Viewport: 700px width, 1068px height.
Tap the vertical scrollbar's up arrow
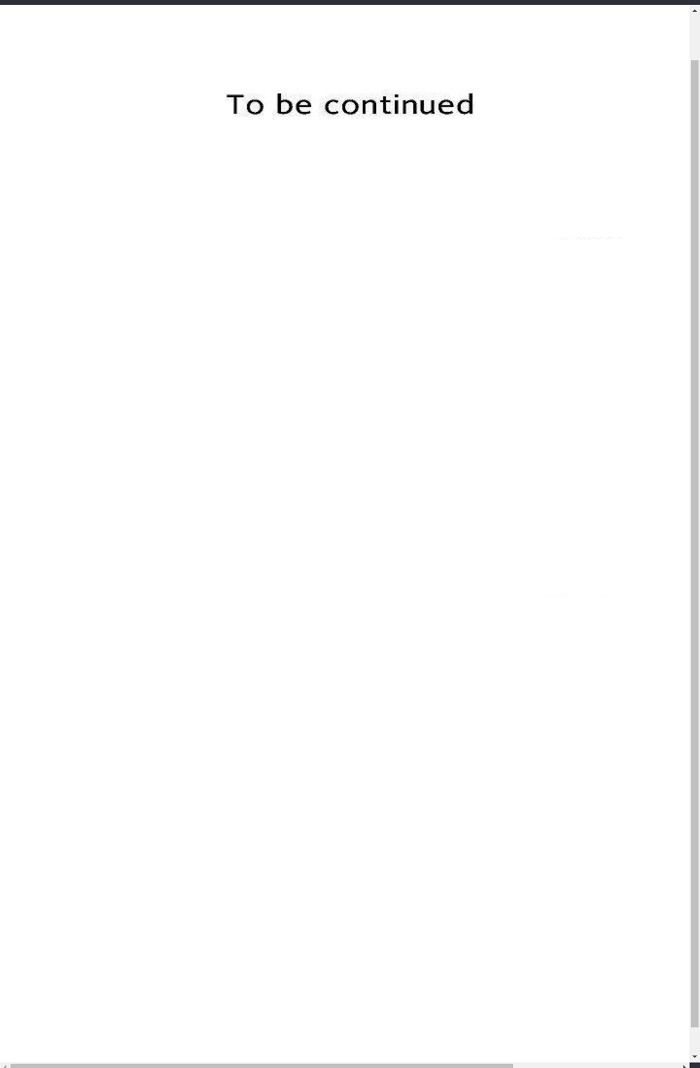tap(695, 10)
